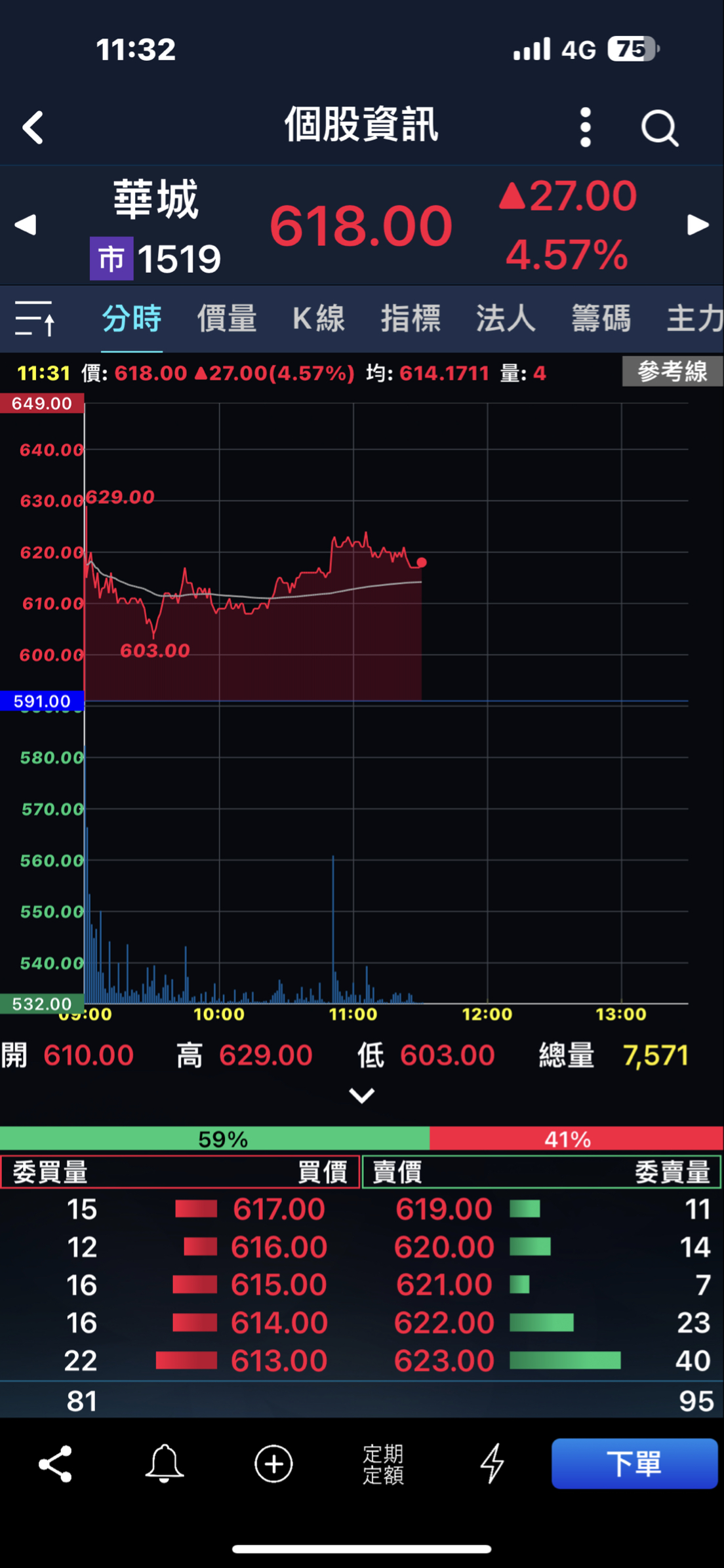Set a price alert bell
The width and height of the screenshot is (724, 1568).
pos(164,1464)
